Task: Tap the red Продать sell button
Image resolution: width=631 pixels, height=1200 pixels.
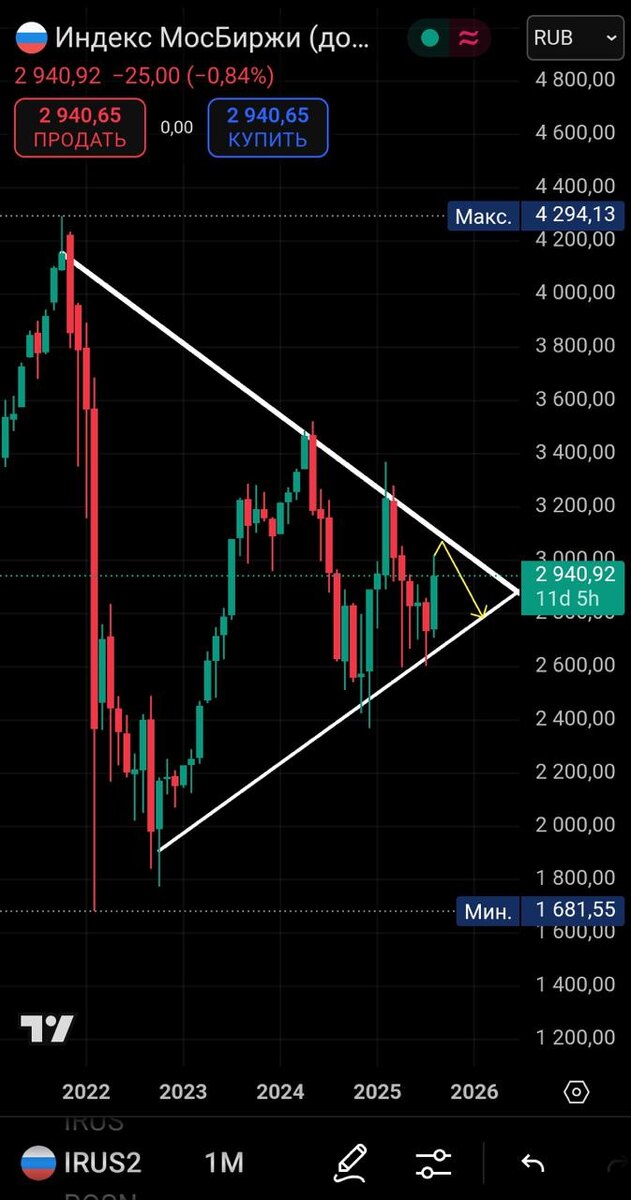Action: [80, 127]
